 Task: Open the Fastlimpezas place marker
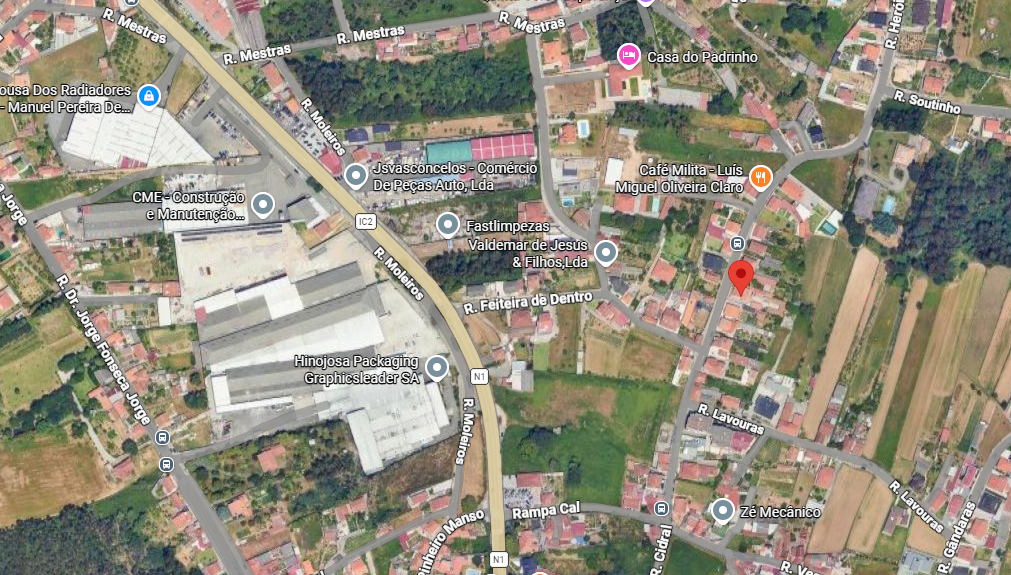[x=448, y=225]
